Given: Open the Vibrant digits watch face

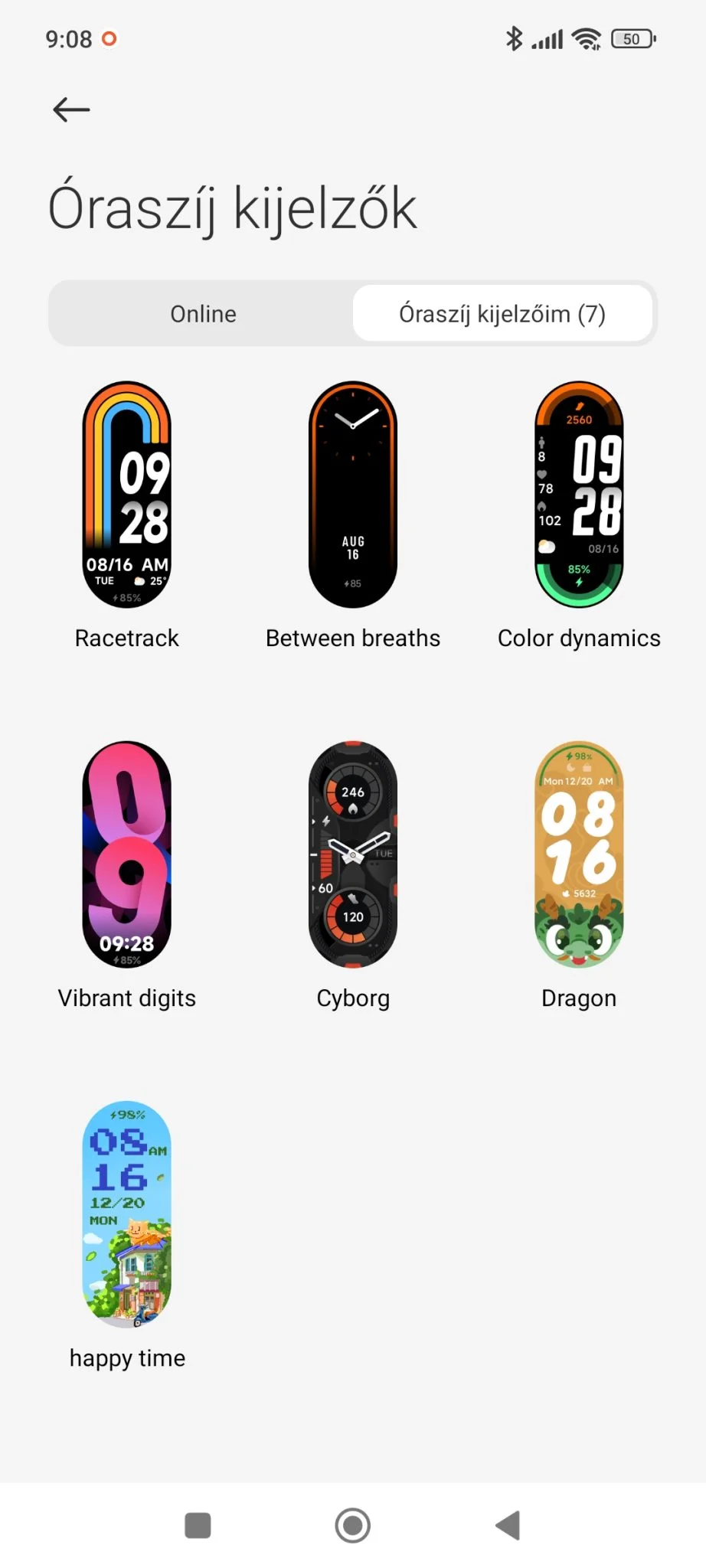Looking at the screenshot, I should click(127, 854).
